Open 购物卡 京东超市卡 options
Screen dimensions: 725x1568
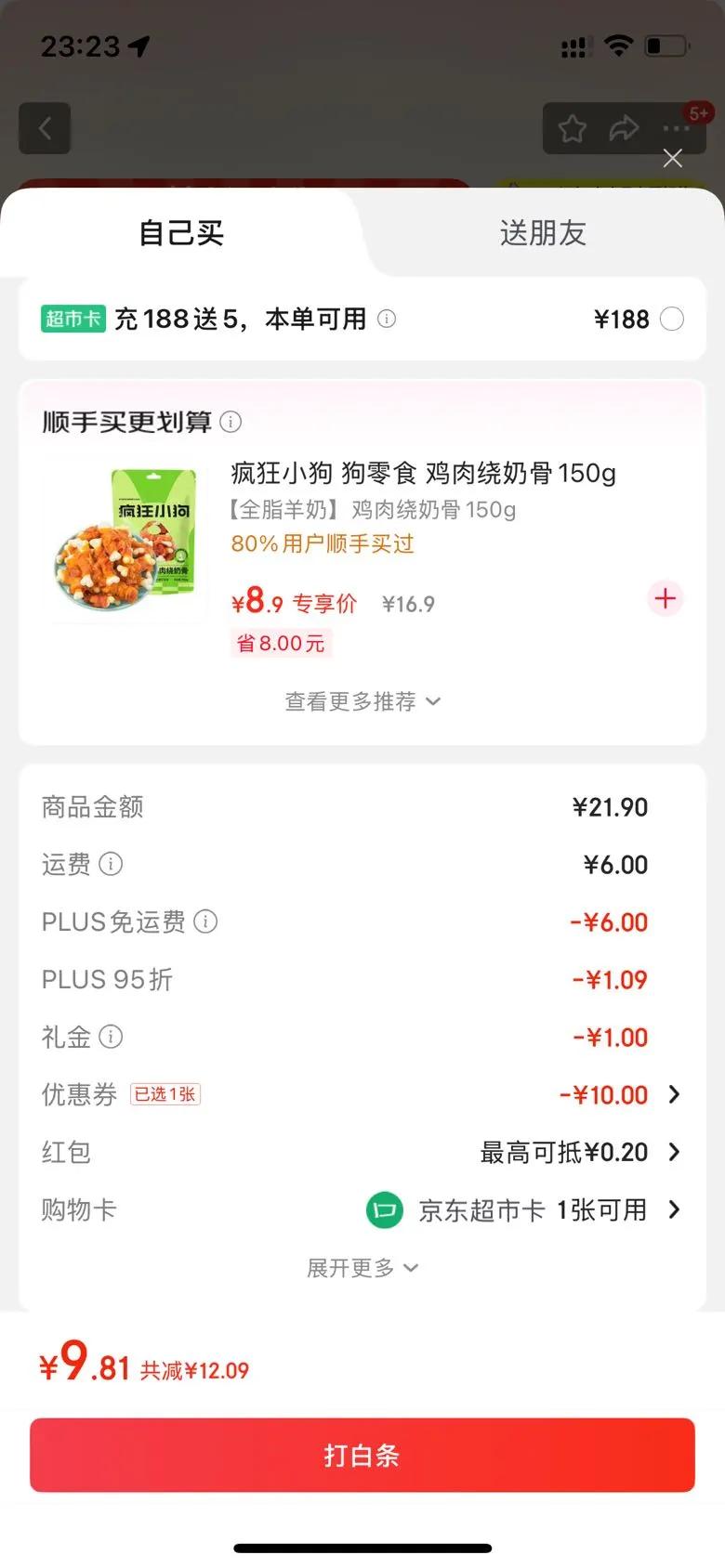(532, 1210)
